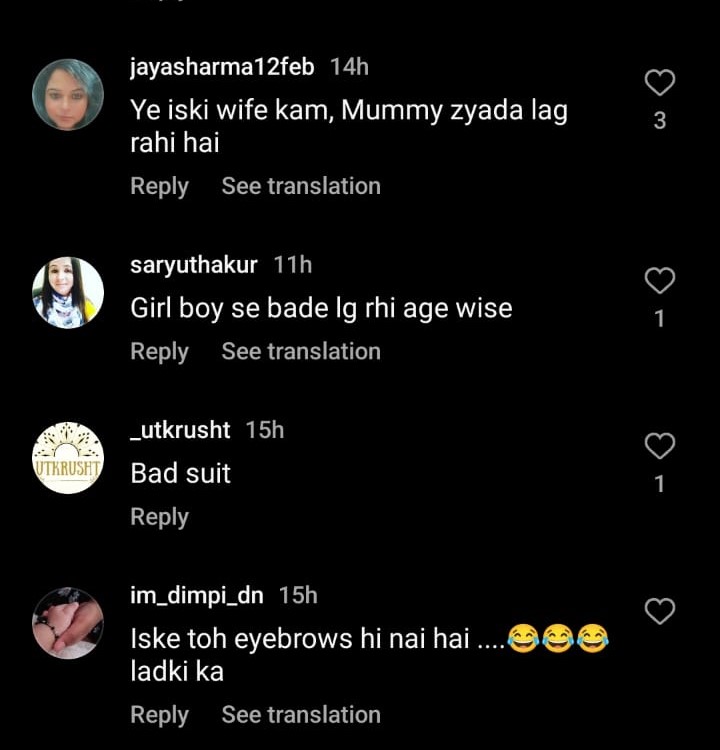Like _utkrusht's Bad suit comment
The height and width of the screenshot is (750, 720).
point(659,446)
